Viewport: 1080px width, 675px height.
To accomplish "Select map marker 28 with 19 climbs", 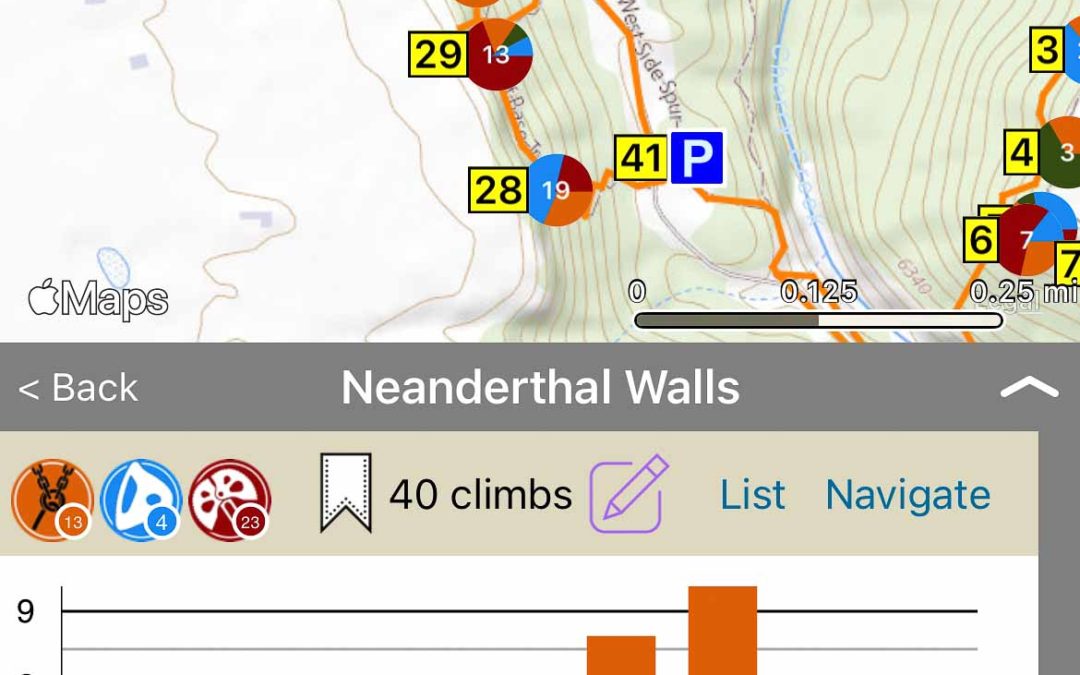I will (558, 190).
